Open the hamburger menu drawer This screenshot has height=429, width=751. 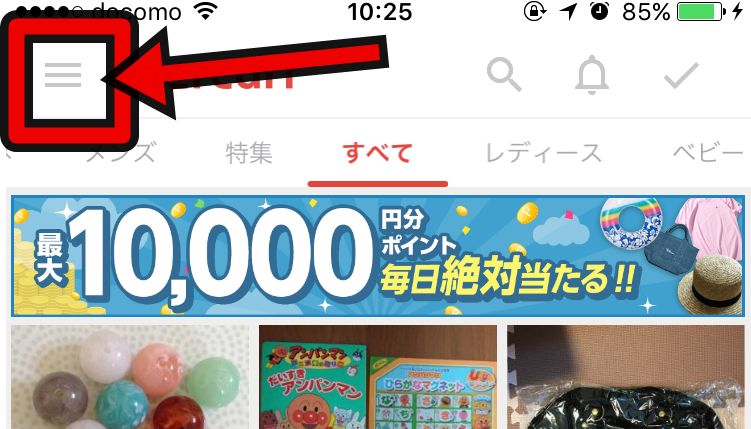click(63, 74)
